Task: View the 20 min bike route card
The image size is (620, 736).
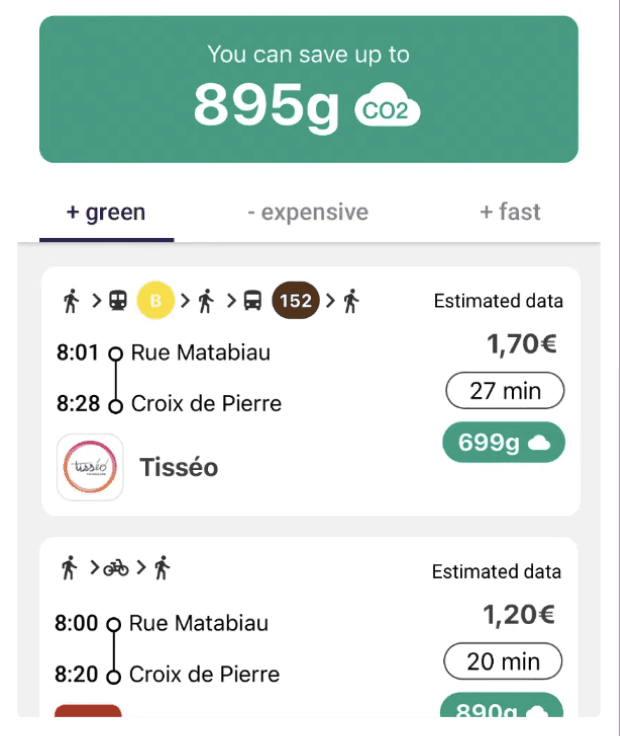Action: [310, 630]
